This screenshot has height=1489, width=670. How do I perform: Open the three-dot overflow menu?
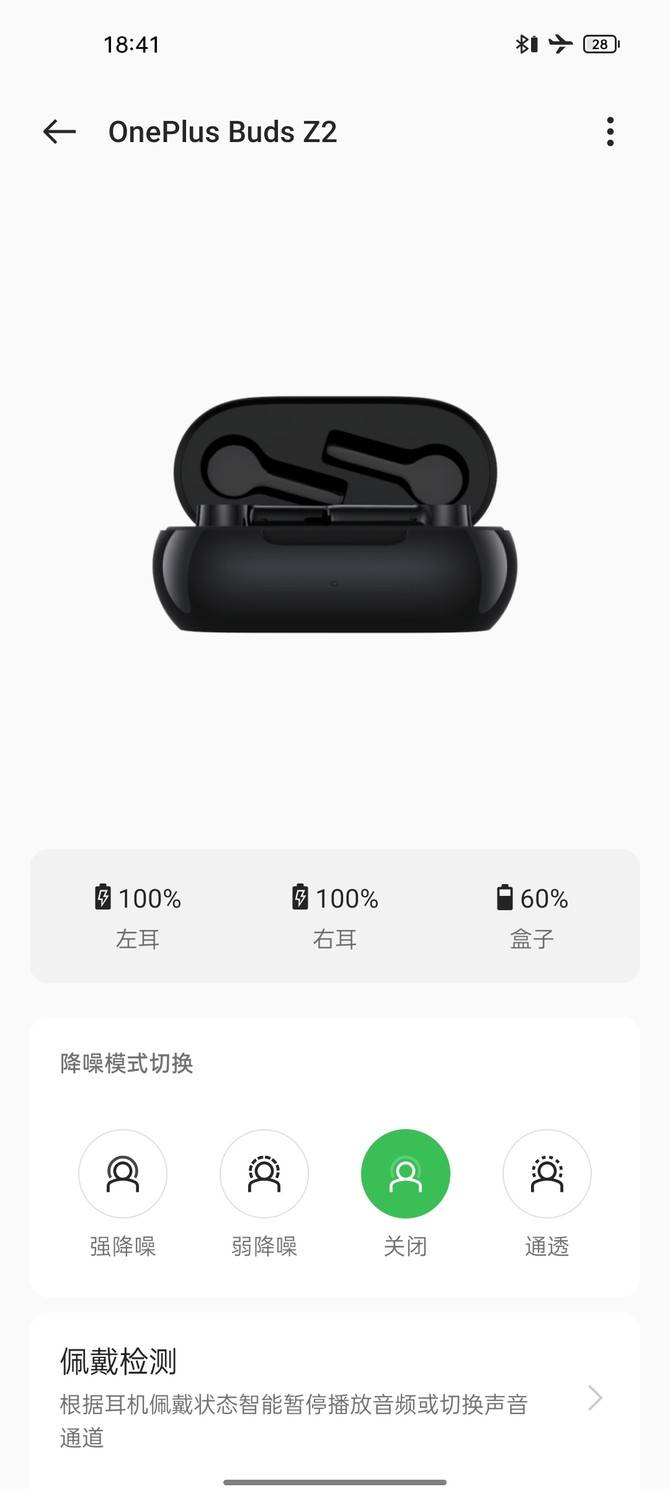[610, 132]
